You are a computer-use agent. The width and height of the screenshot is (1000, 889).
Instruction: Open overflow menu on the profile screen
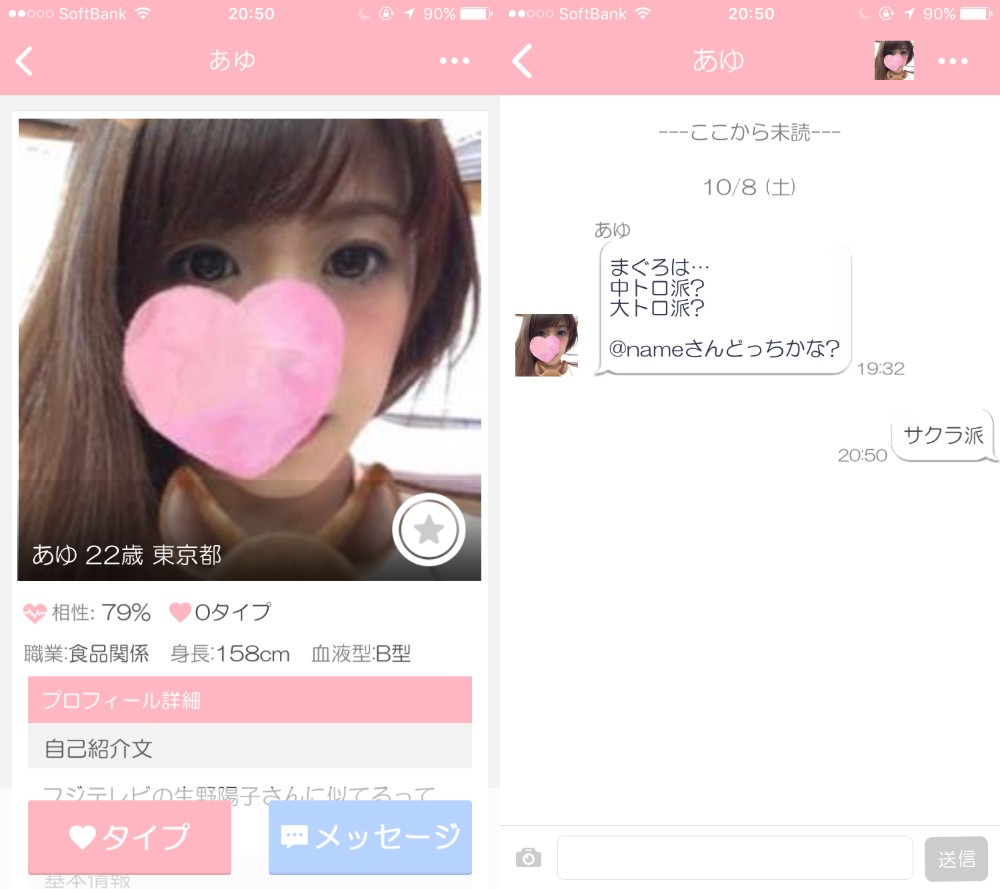coord(454,61)
